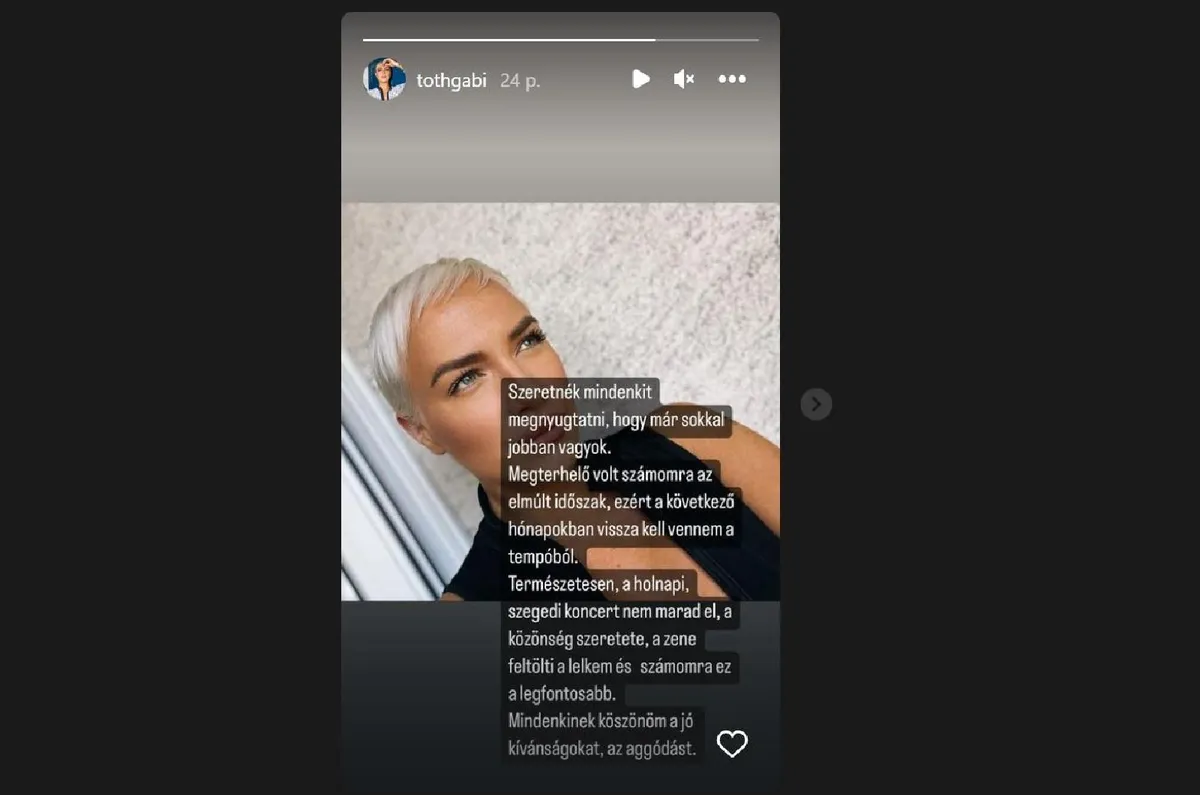1200x795 pixels.
Task: Go to the next story arrow
Action: [x=816, y=404]
